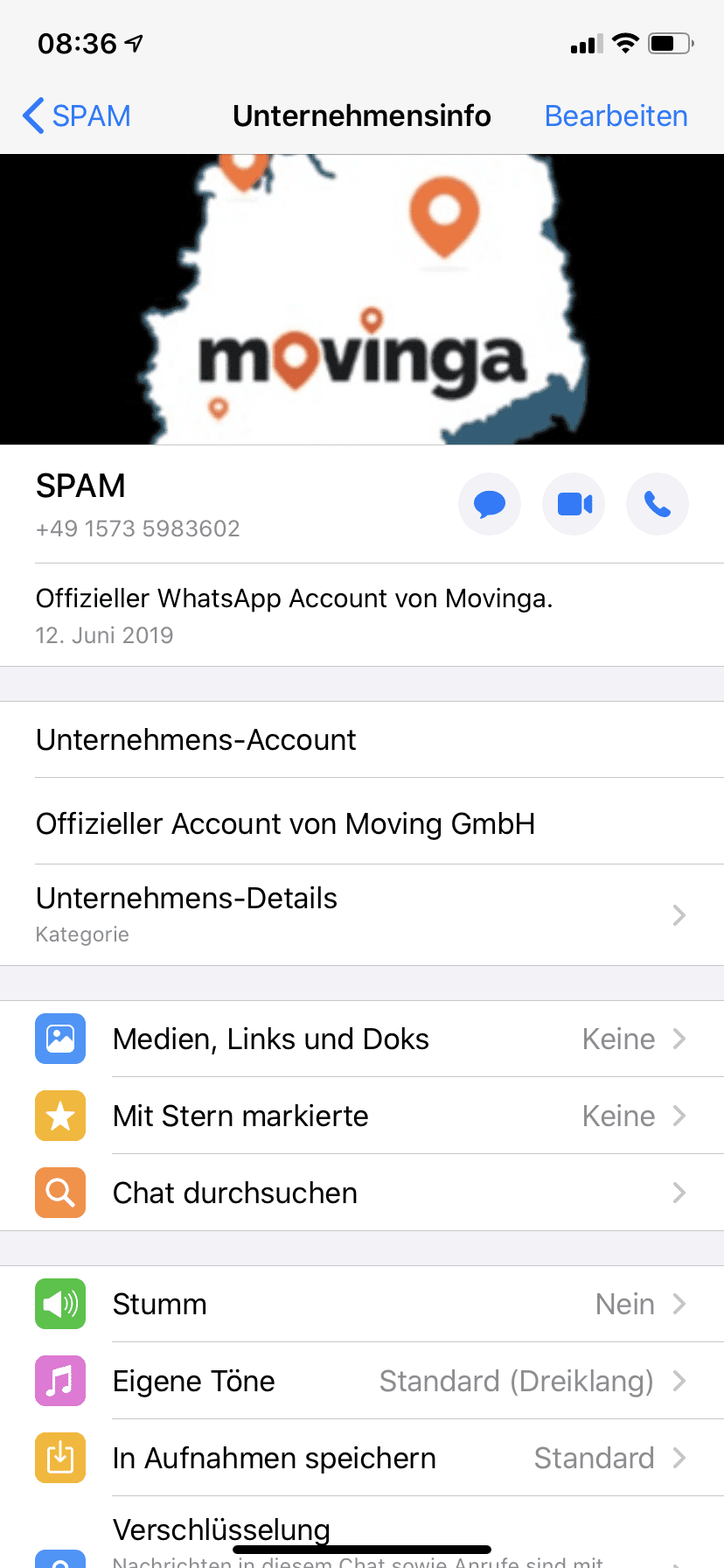Change Eigene Töne notification sound
Screen dimensions: 724x1568
tap(362, 1381)
